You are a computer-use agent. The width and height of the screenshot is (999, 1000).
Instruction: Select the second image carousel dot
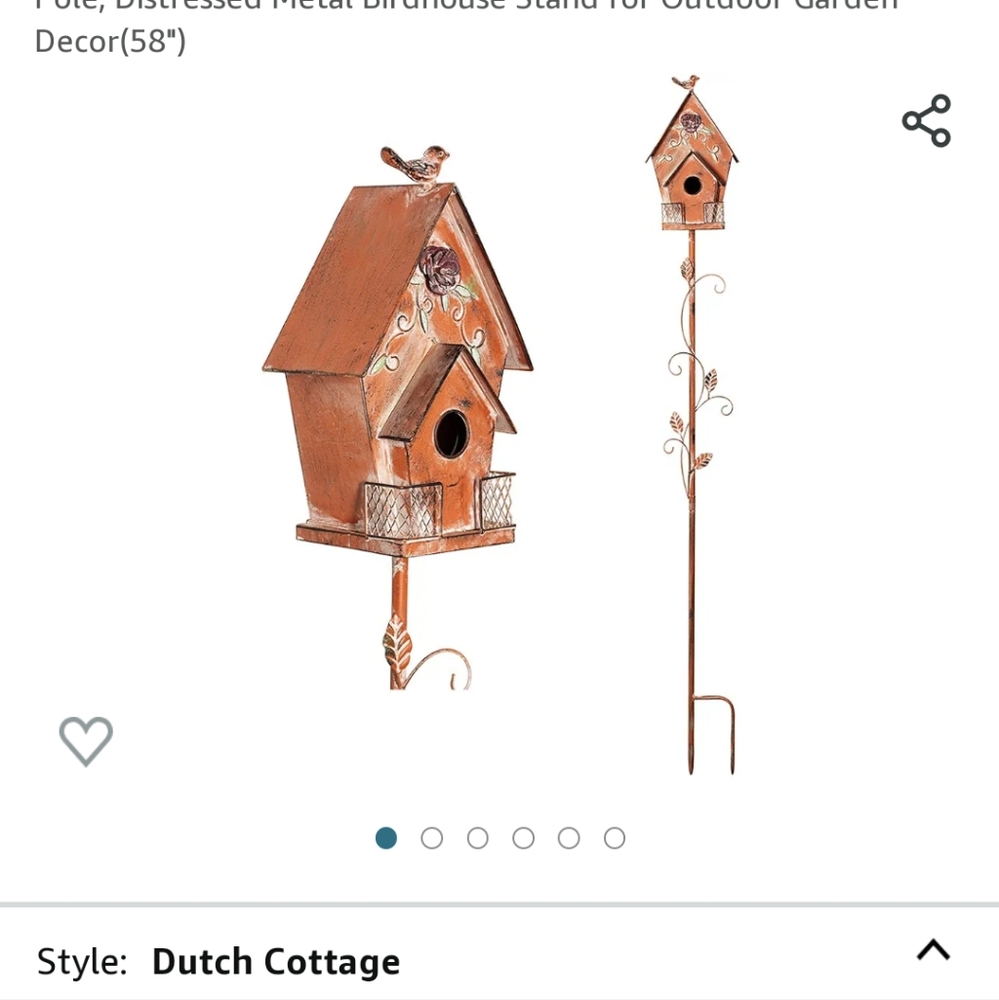(432, 838)
